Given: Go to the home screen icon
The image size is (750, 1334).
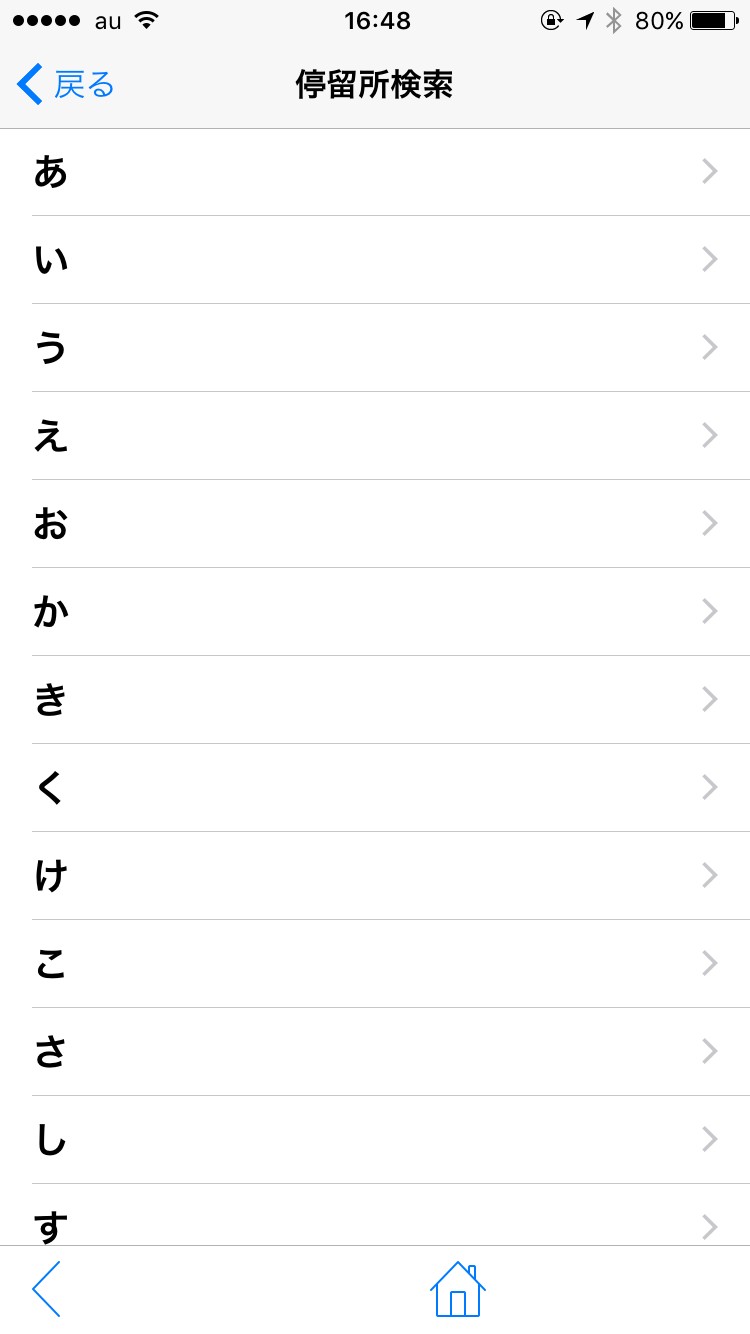Looking at the screenshot, I should [x=457, y=1289].
